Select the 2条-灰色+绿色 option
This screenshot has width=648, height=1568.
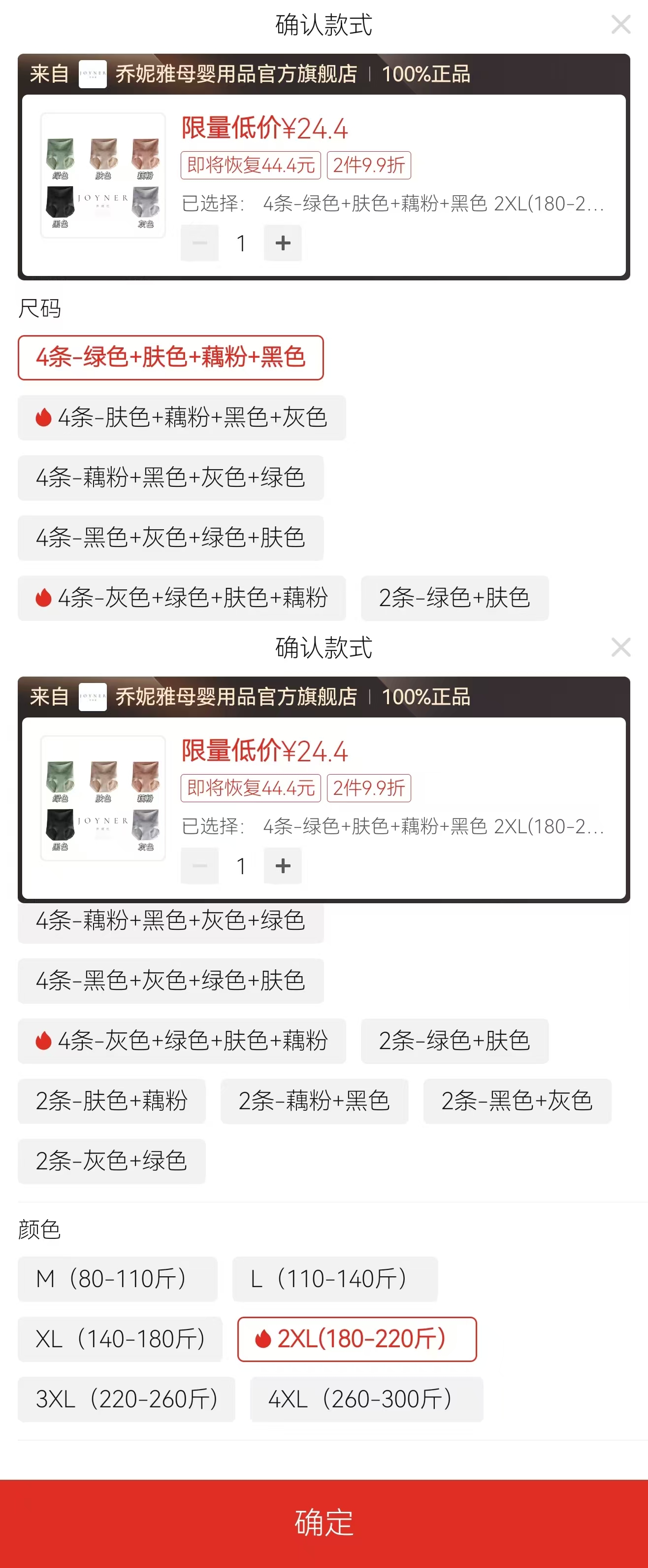(111, 1161)
